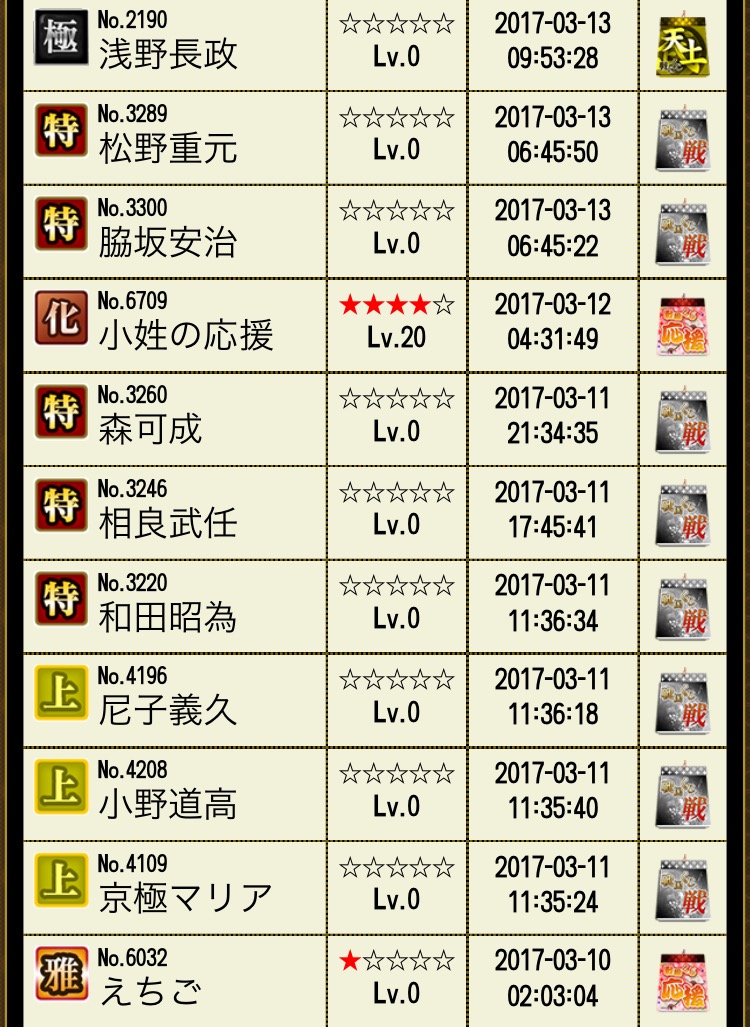Tap the 小姓の応援 card row

[x=185, y=336]
